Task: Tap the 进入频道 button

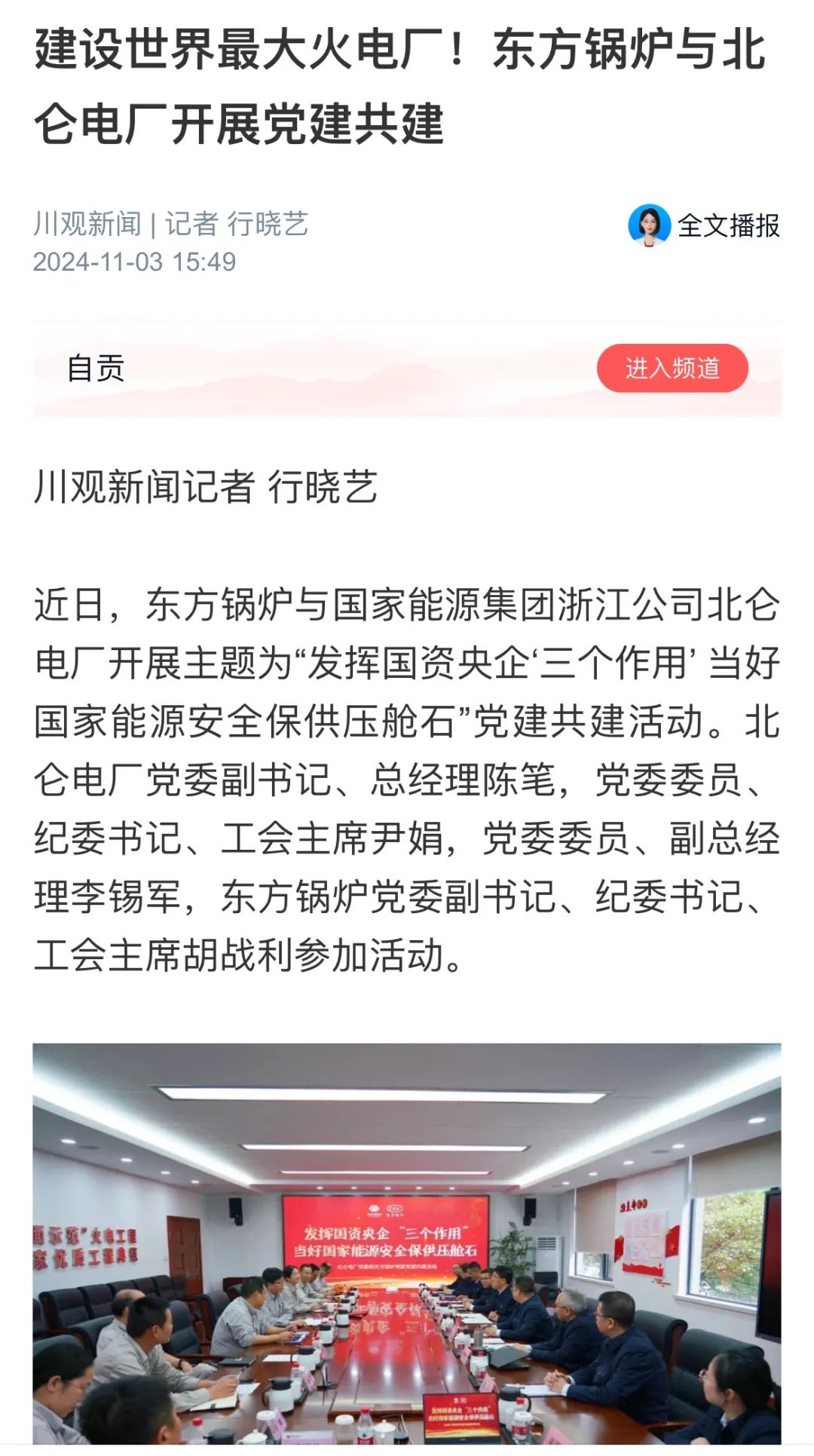Action: pyautogui.click(x=672, y=369)
